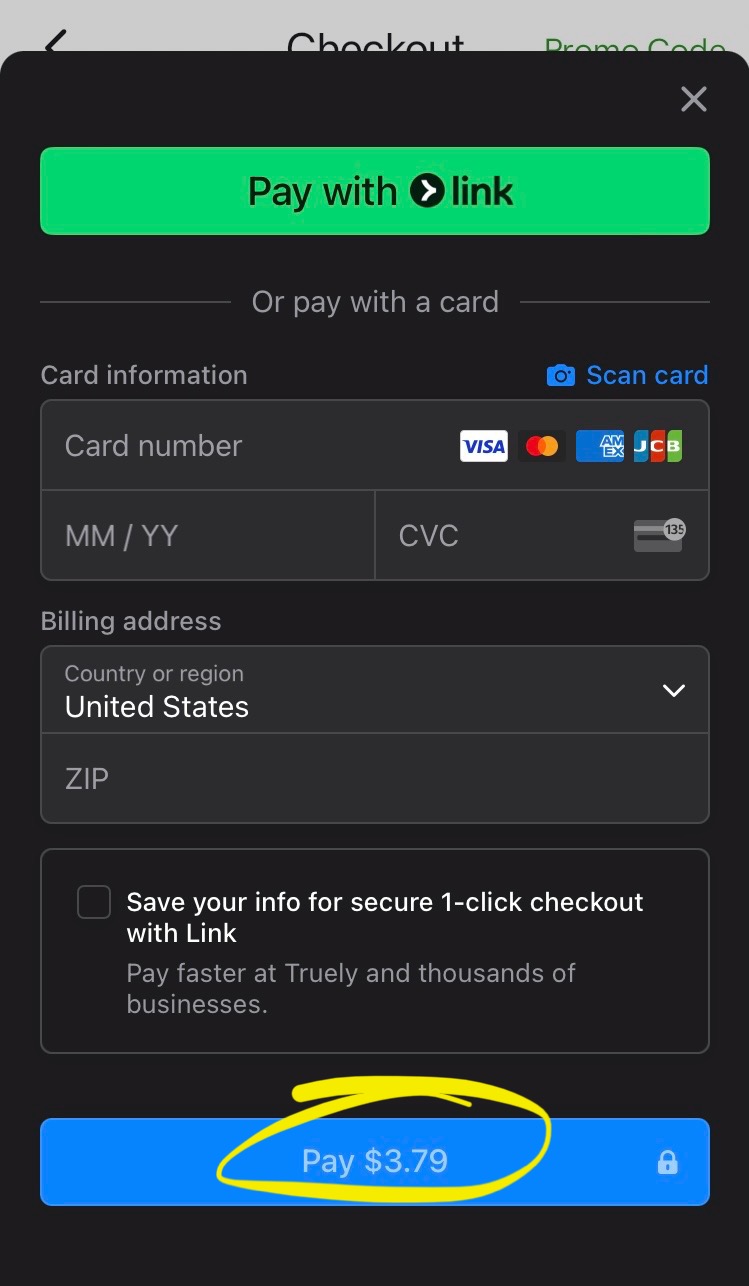The image size is (749, 1286).
Task: Open the Country or region dropdown
Action: (x=375, y=690)
